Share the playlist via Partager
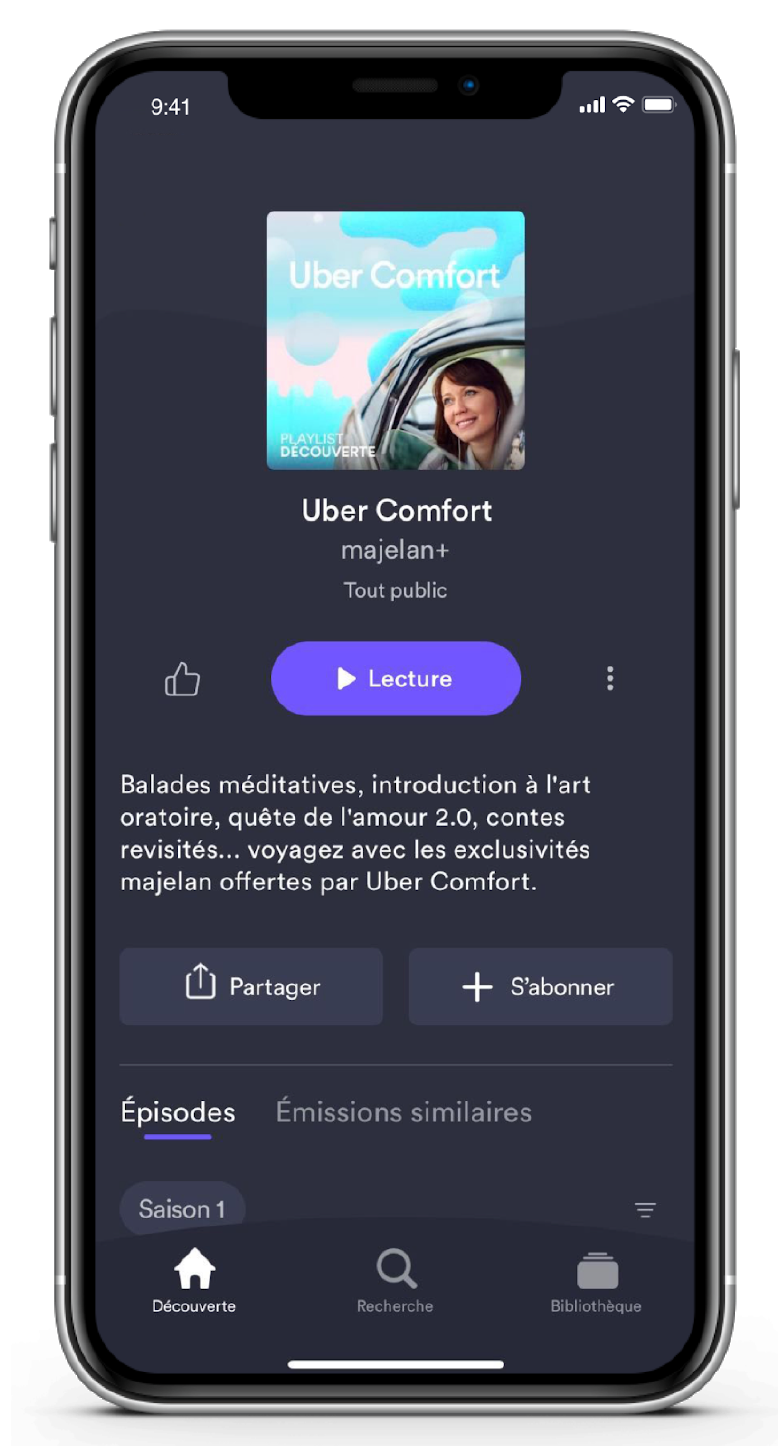 tap(251, 986)
